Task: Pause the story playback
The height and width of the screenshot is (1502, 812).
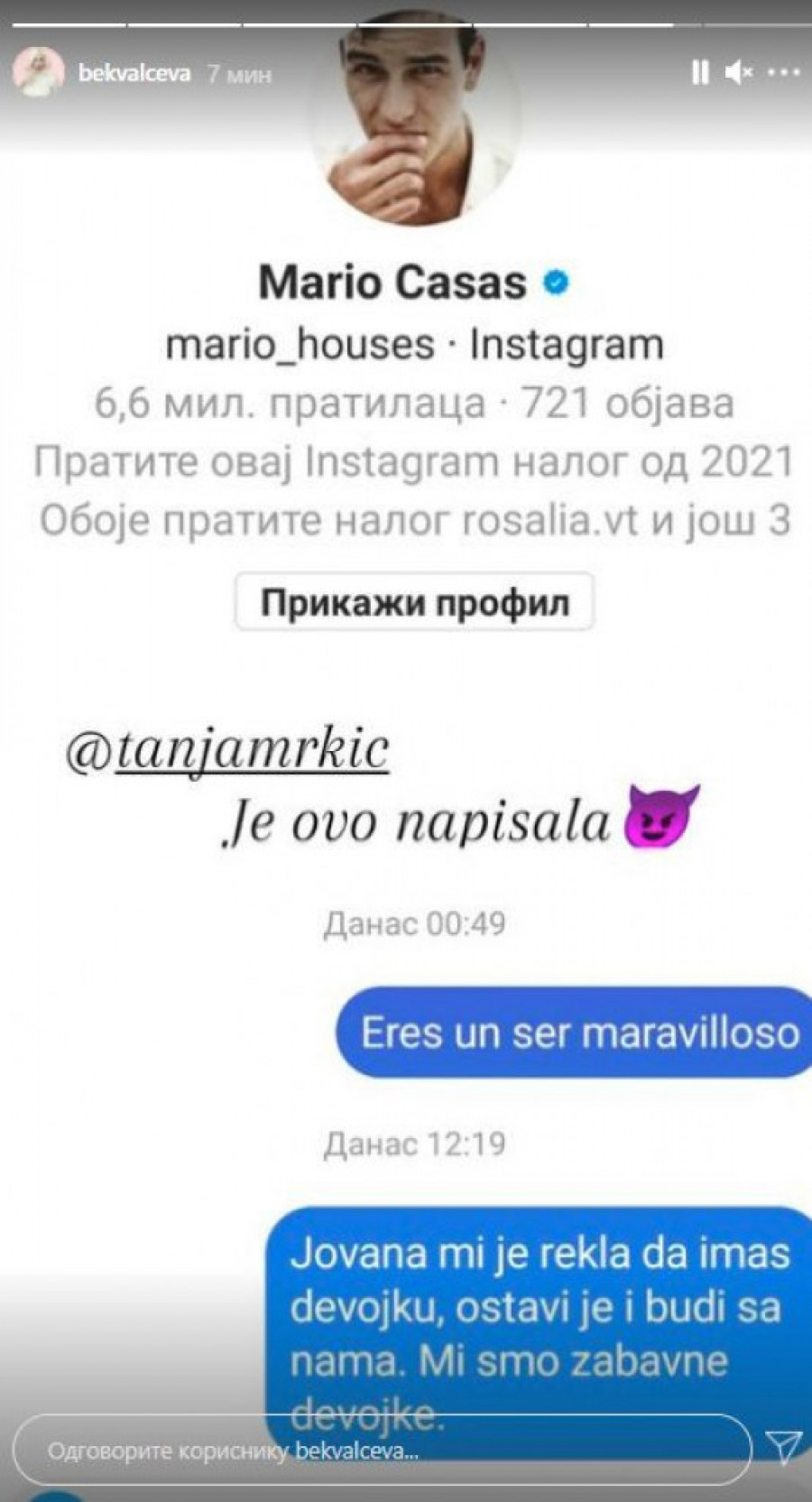Action: [x=699, y=72]
